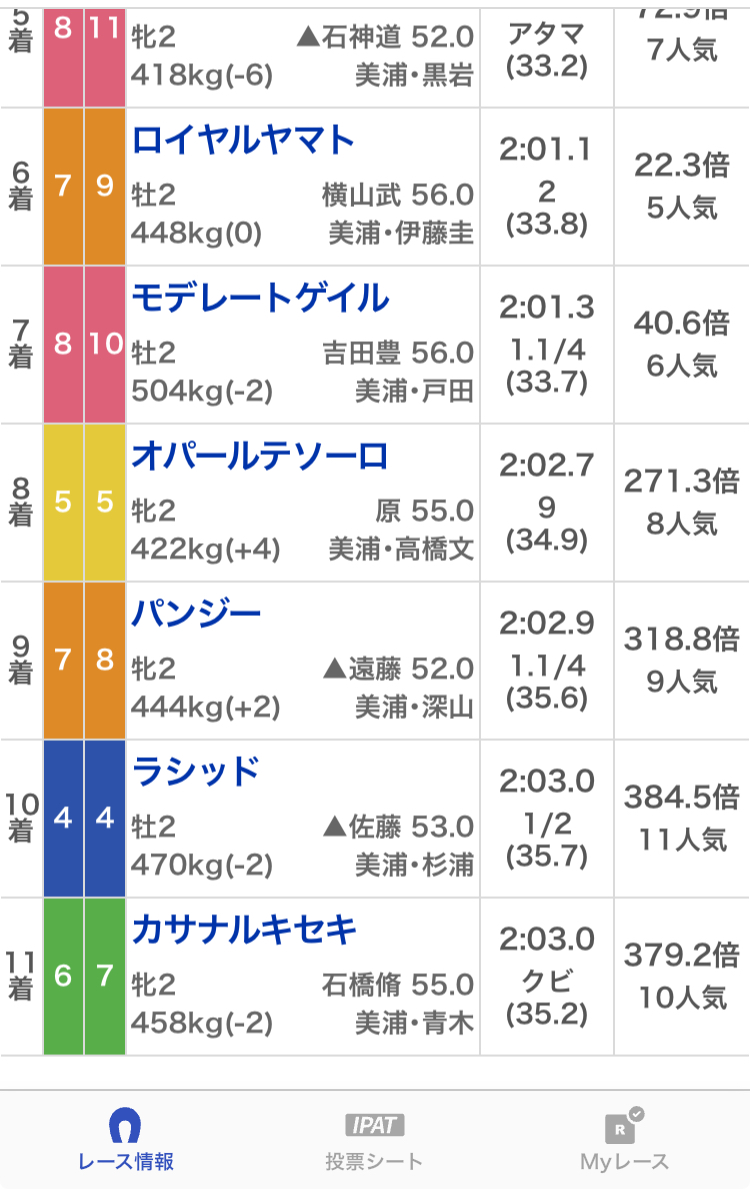The image size is (750, 1189).
Task: Open horse ロイヤルヤマト details
Action: pyautogui.click(x=243, y=140)
